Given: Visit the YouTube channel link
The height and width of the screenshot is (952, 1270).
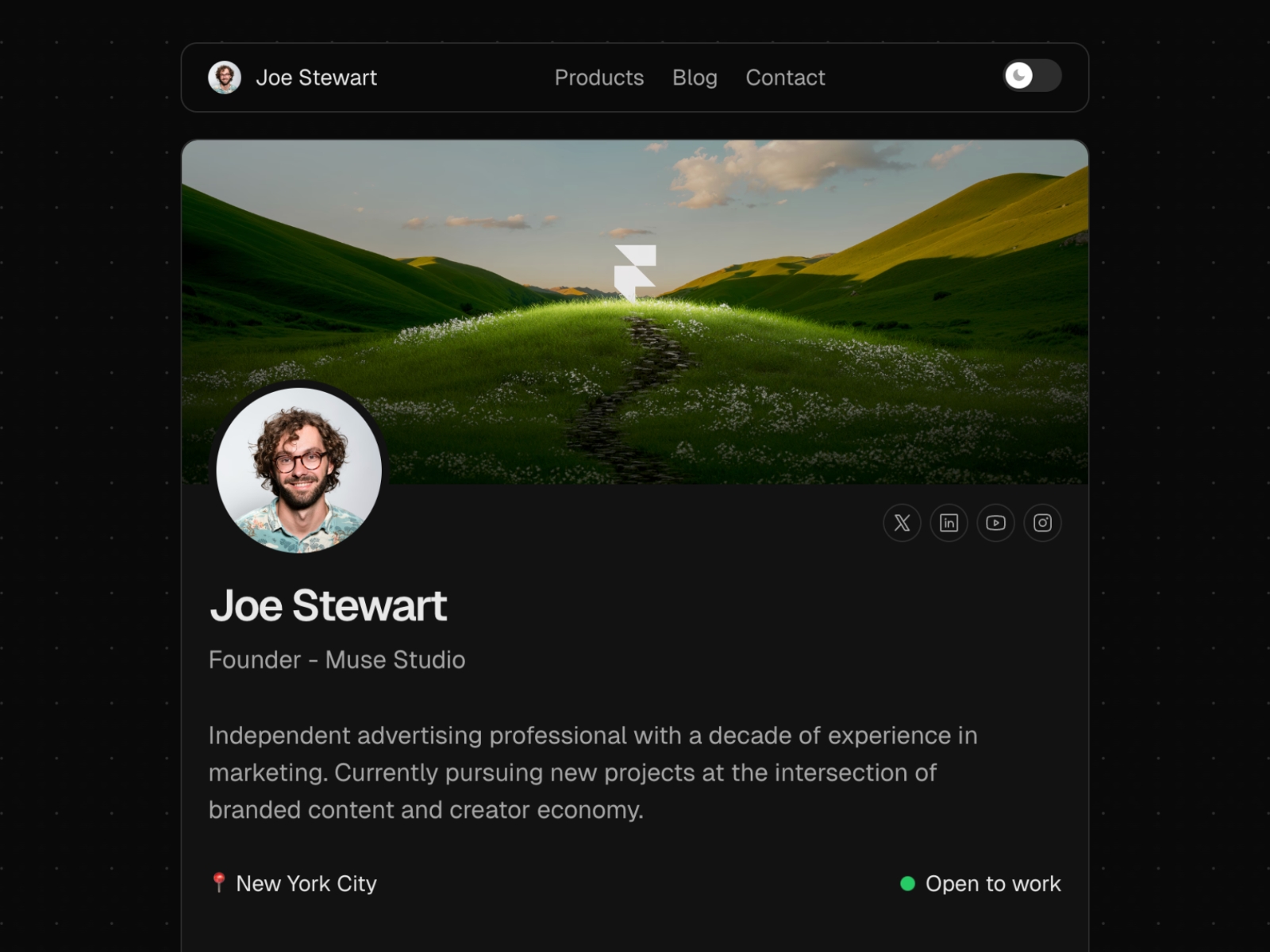Looking at the screenshot, I should (995, 523).
